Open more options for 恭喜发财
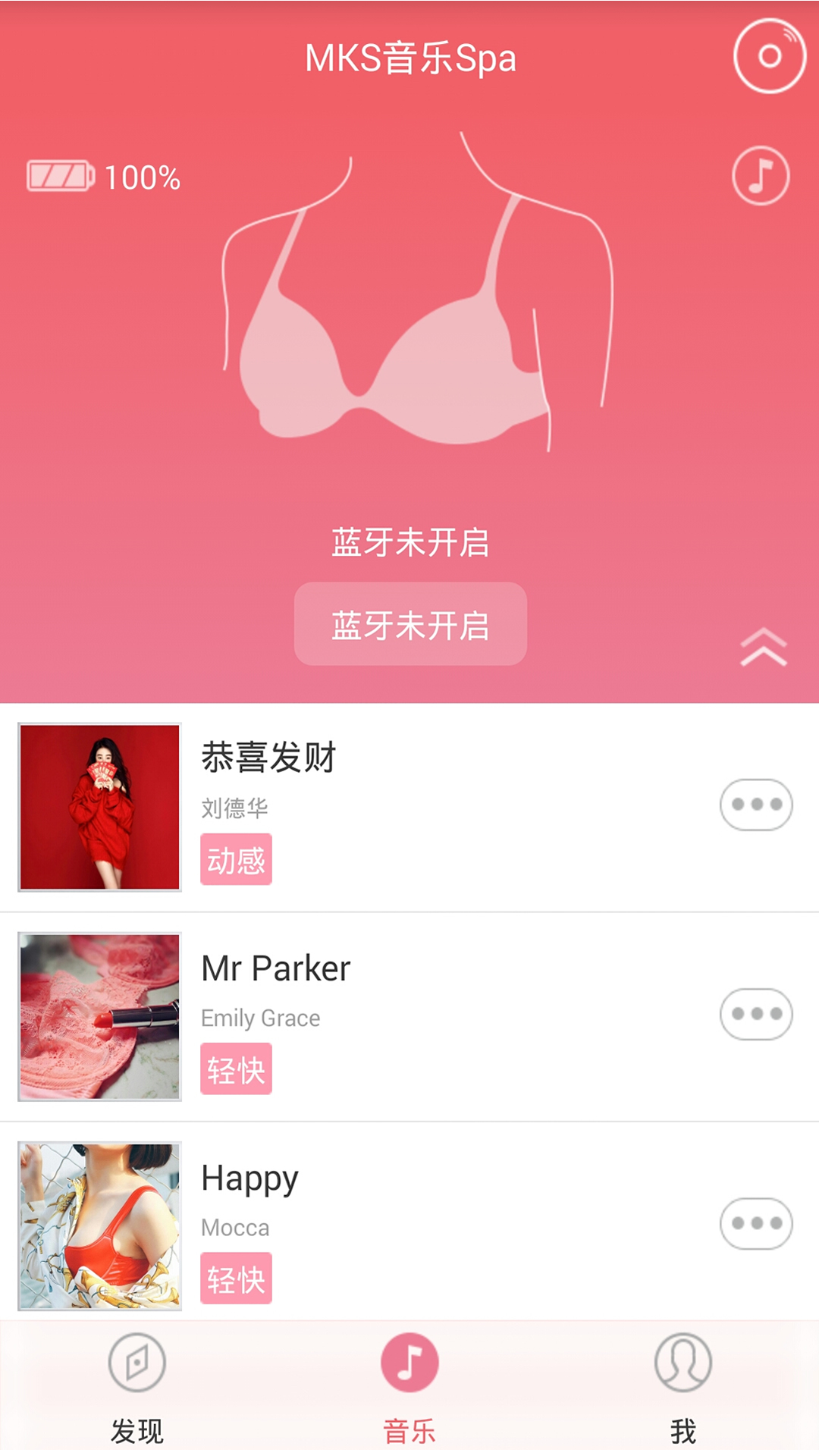The height and width of the screenshot is (1456, 819). click(756, 805)
